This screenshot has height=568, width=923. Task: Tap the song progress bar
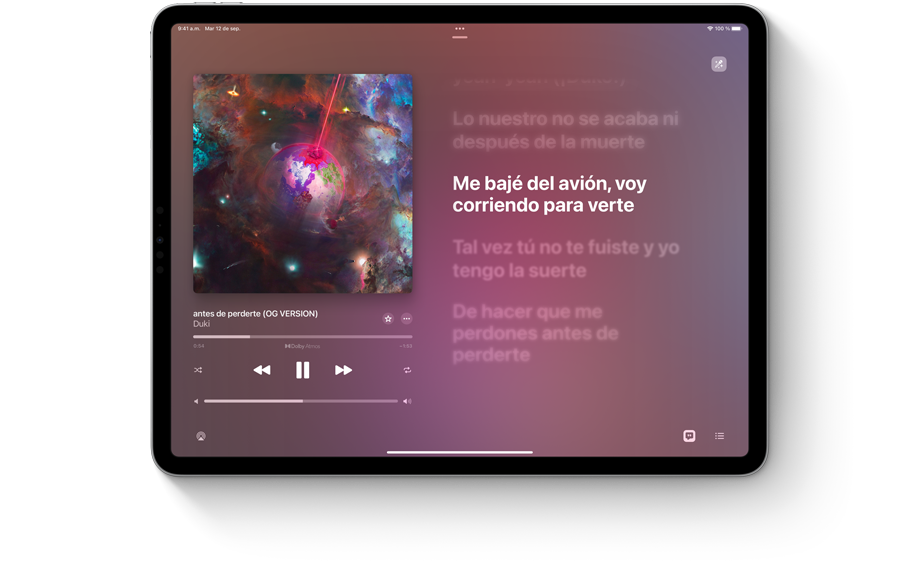point(302,337)
